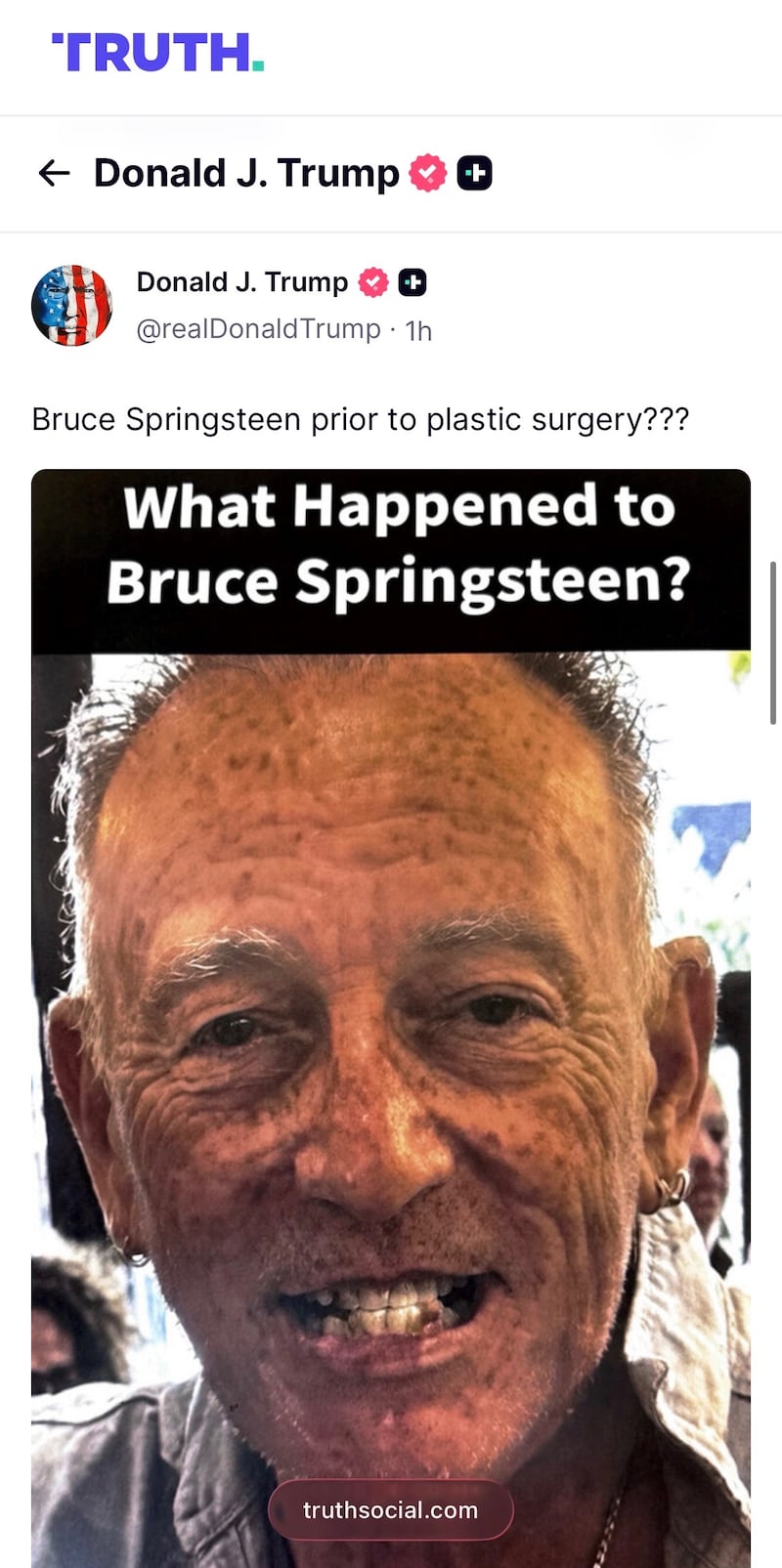Tap the truthsocial.com link pill

(390, 1509)
